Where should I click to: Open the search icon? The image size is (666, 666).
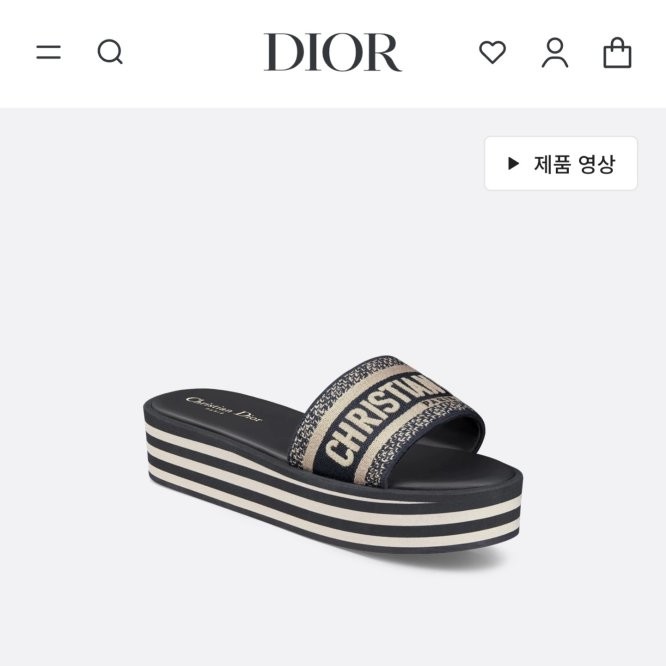110,52
